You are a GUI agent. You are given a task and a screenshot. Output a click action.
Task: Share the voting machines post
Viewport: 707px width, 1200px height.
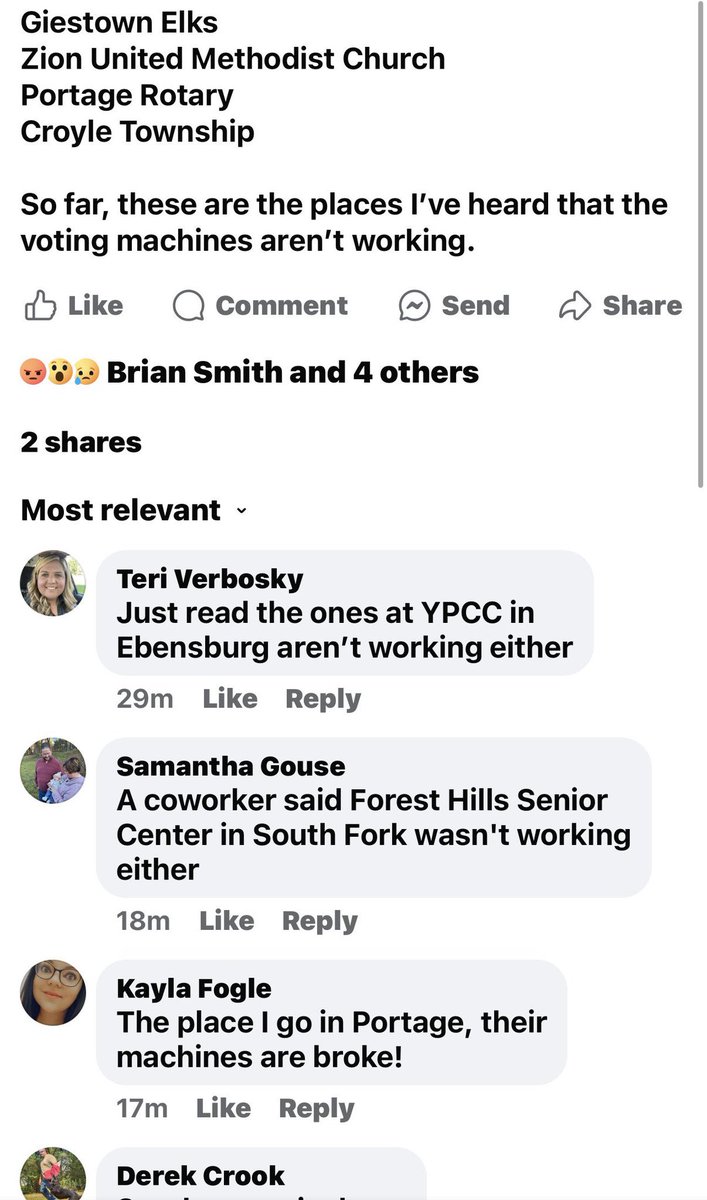click(x=620, y=306)
